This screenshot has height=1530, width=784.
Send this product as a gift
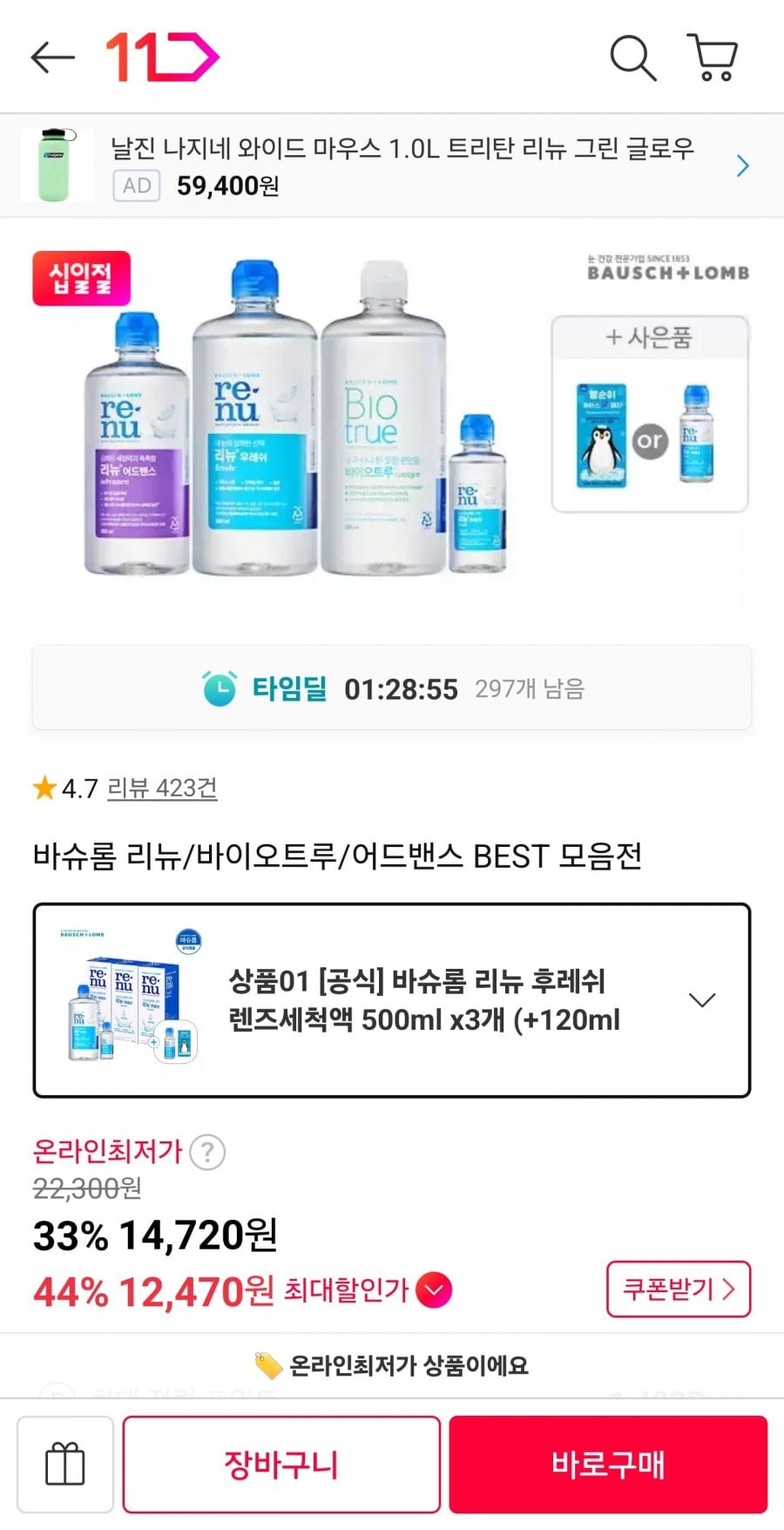[65, 1465]
